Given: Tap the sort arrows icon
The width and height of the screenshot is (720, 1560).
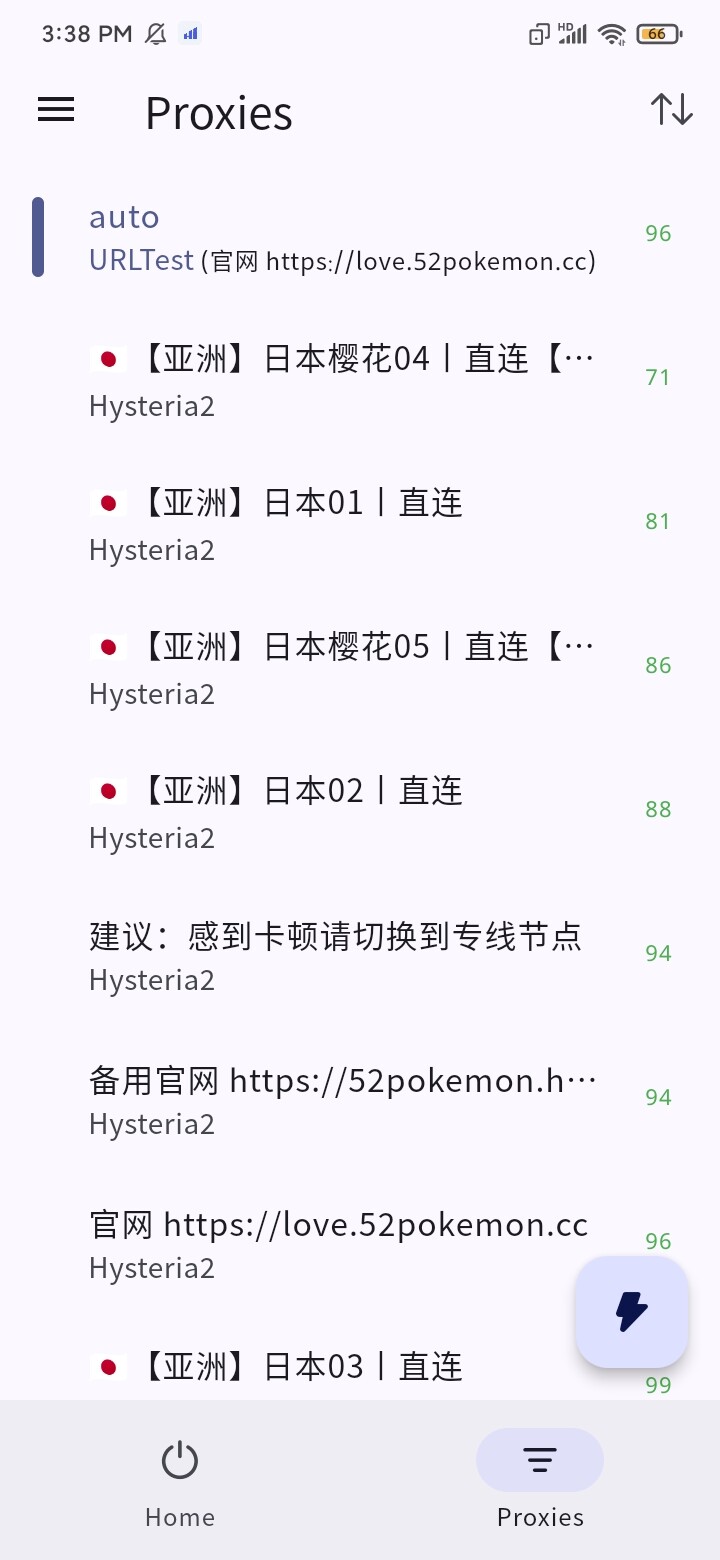Looking at the screenshot, I should tap(672, 110).
